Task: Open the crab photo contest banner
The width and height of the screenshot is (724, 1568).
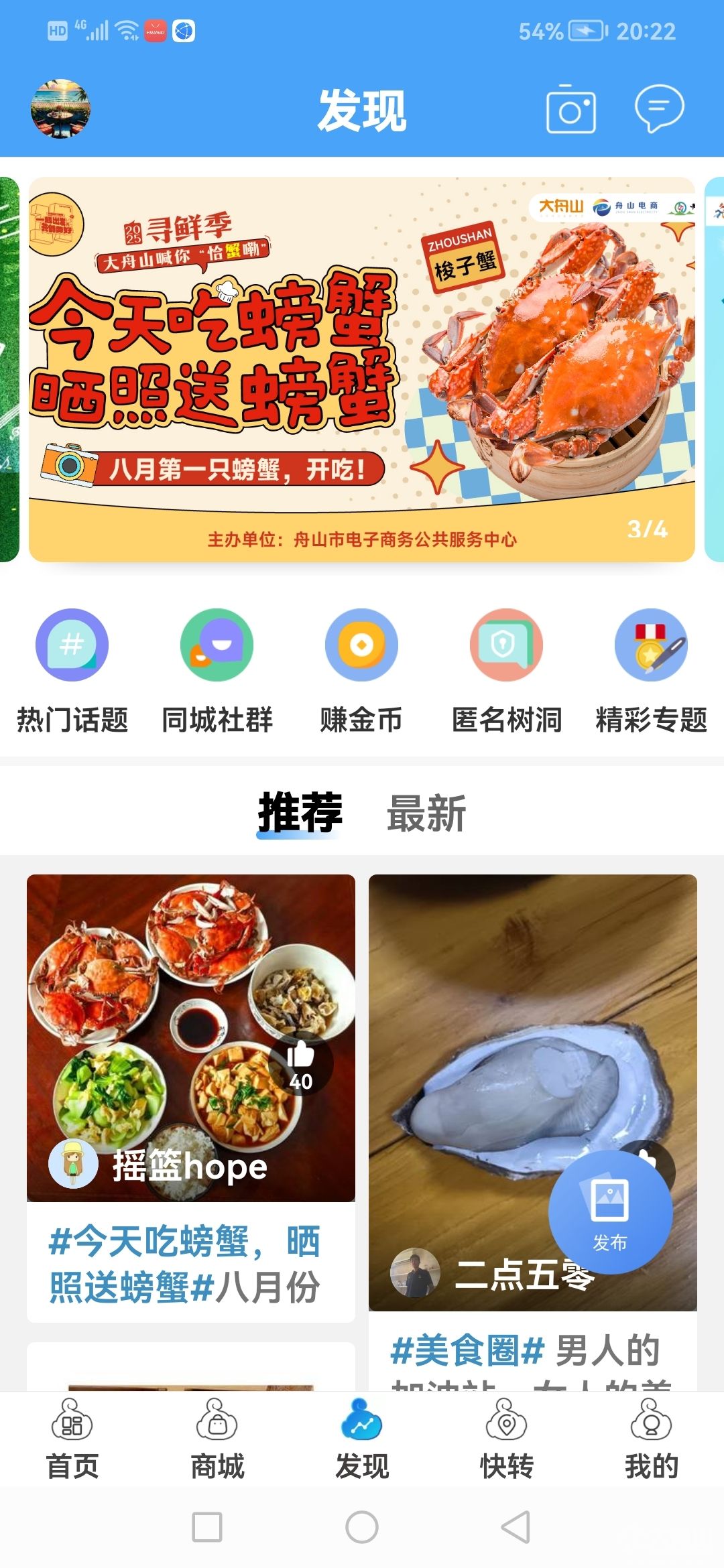Action: [x=362, y=369]
